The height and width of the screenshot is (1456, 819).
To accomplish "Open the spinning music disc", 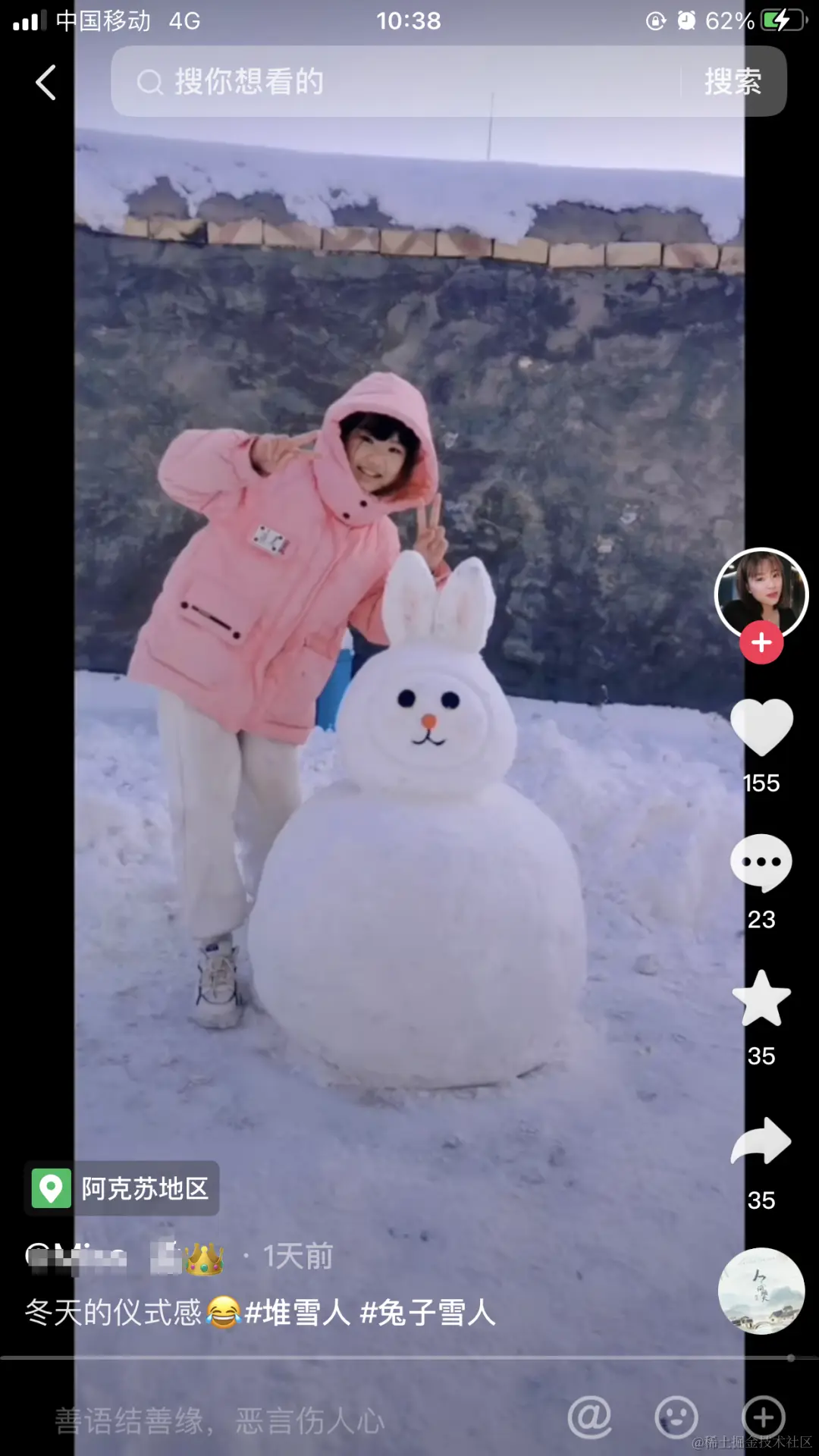I will coord(761,1291).
